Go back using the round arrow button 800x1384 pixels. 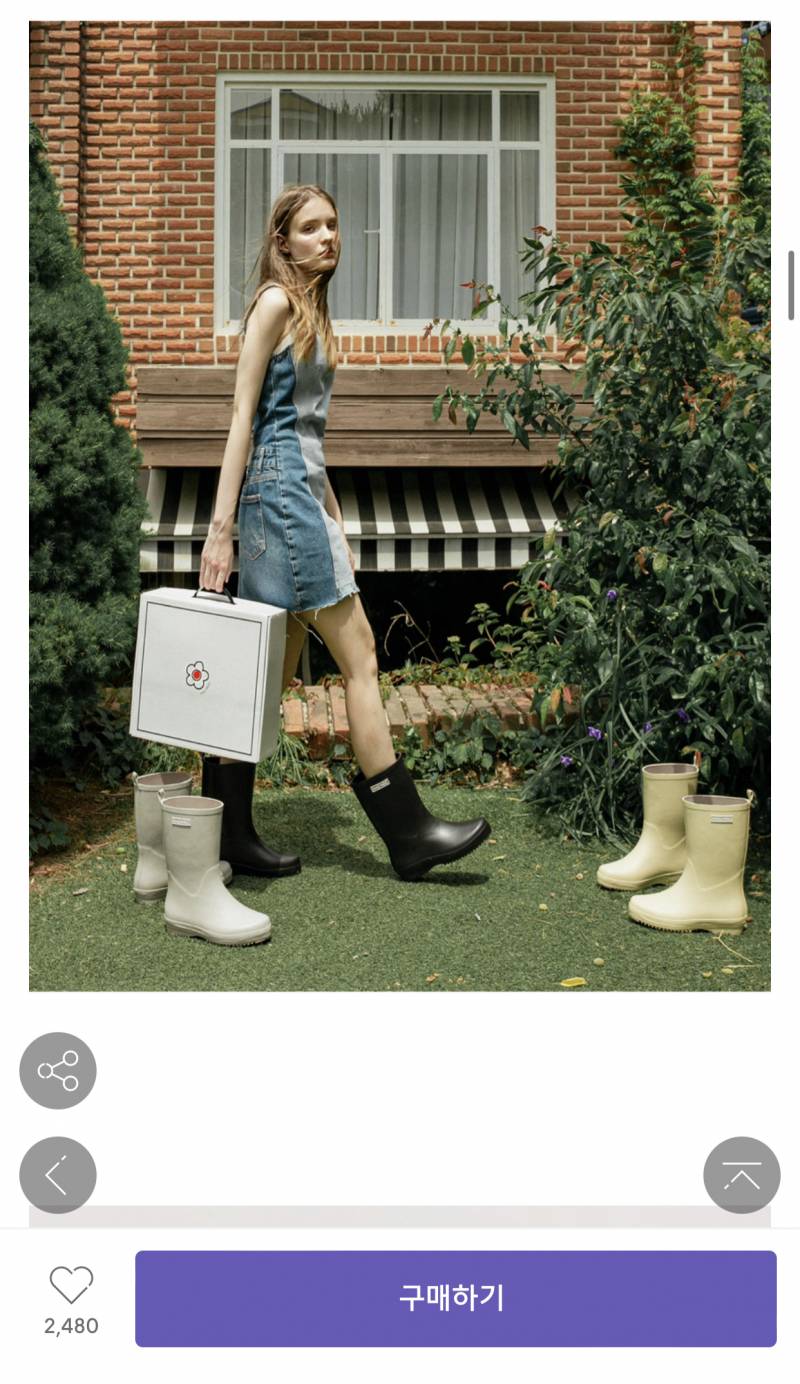point(58,1174)
